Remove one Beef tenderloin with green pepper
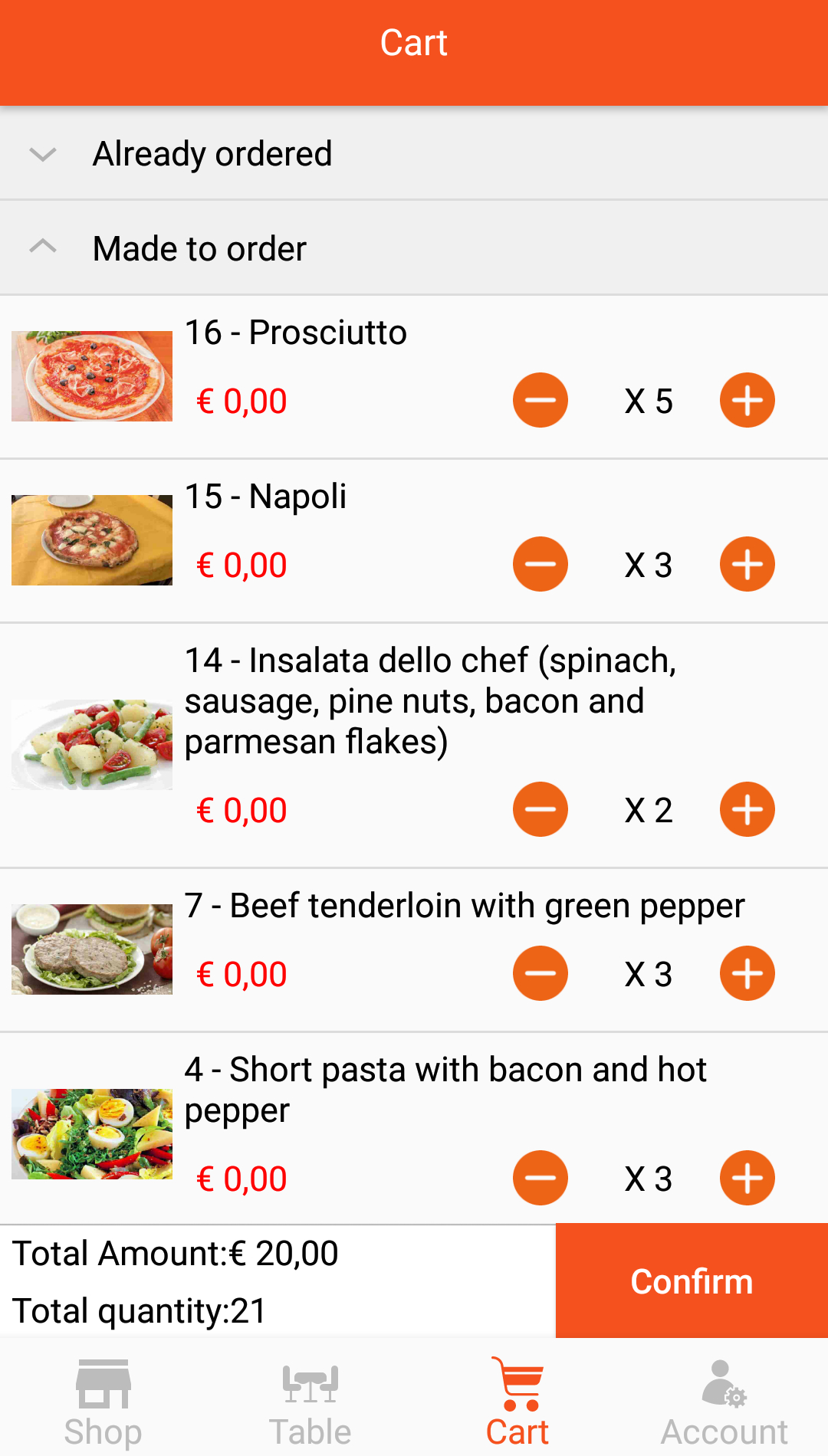Screen dimensions: 828x1456 [x=540, y=973]
